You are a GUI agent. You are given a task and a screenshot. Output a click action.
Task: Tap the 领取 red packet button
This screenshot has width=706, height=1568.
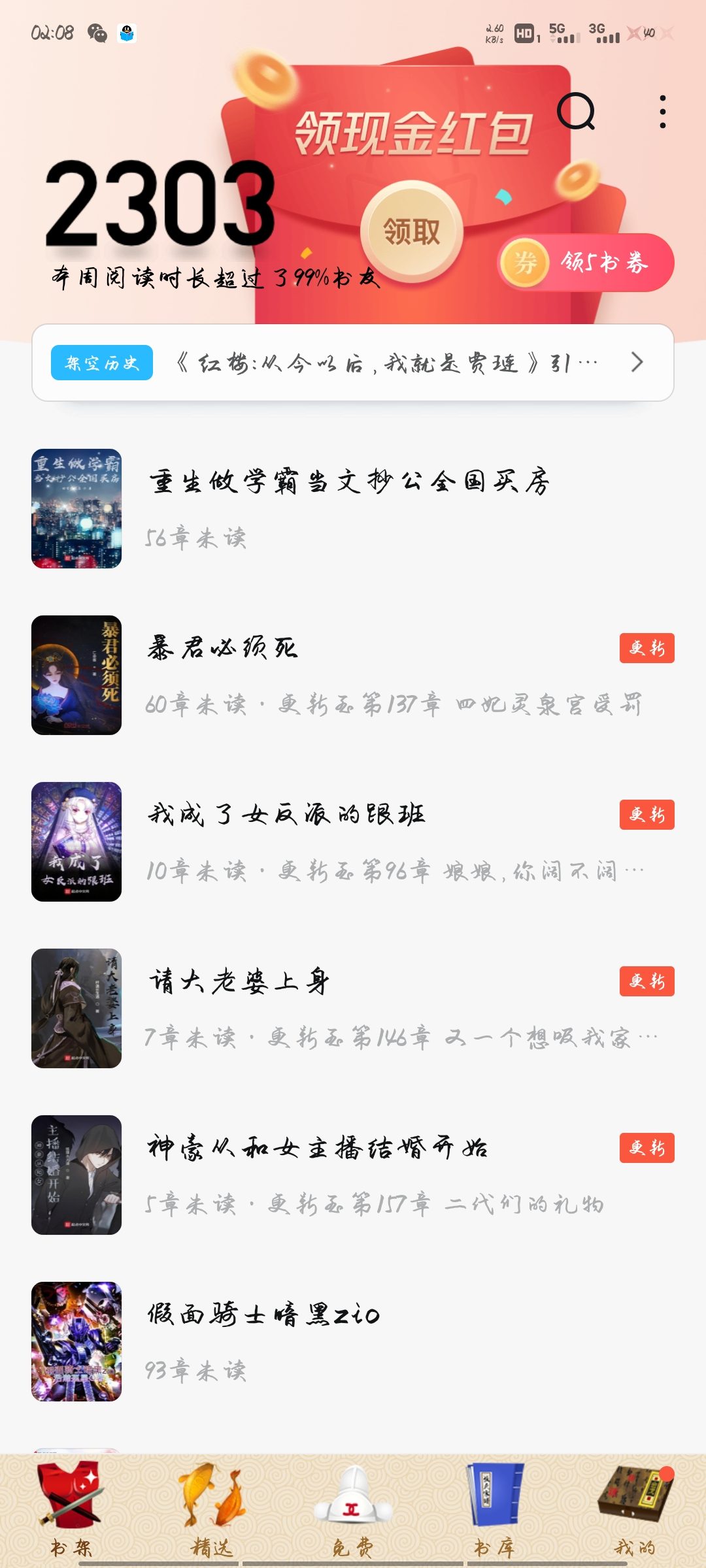[412, 231]
